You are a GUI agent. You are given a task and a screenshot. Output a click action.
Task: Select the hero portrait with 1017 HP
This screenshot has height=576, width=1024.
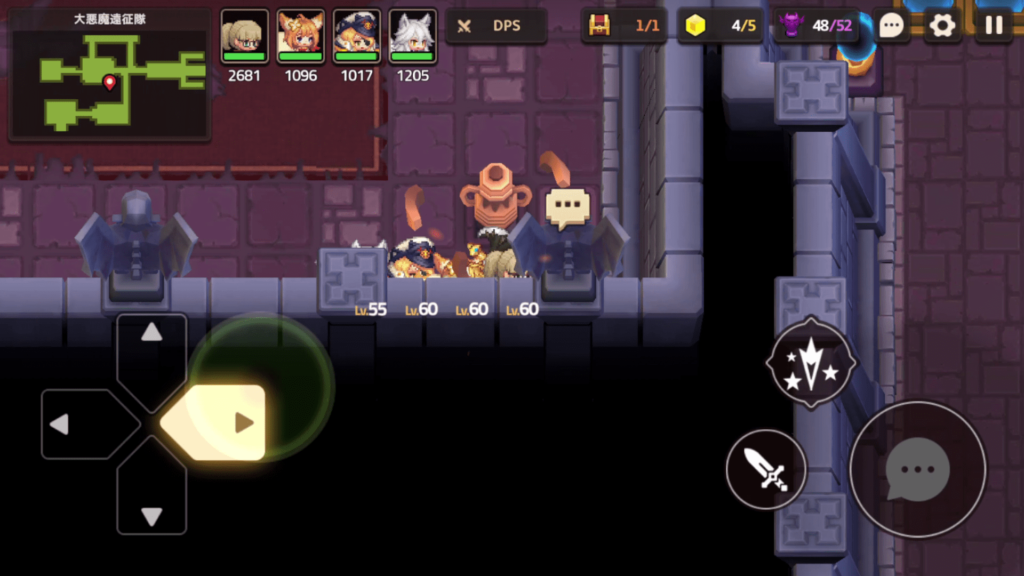tap(357, 37)
